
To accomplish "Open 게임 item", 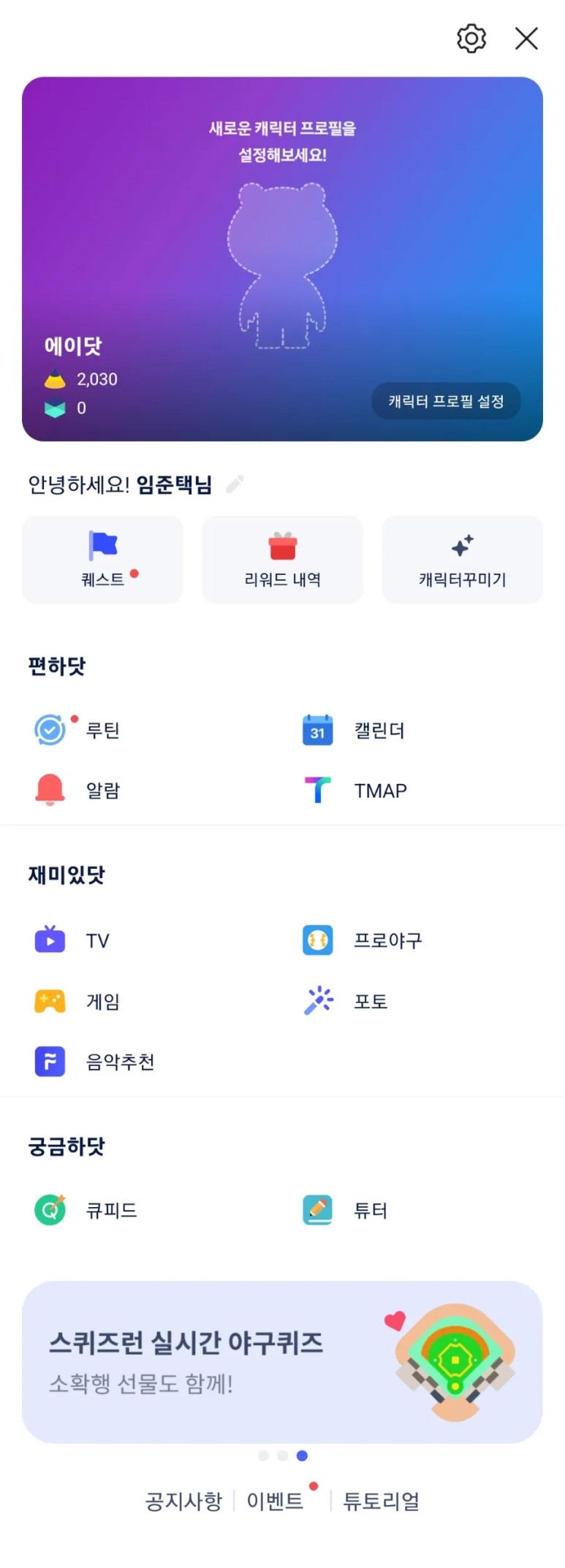I will pos(77,1001).
